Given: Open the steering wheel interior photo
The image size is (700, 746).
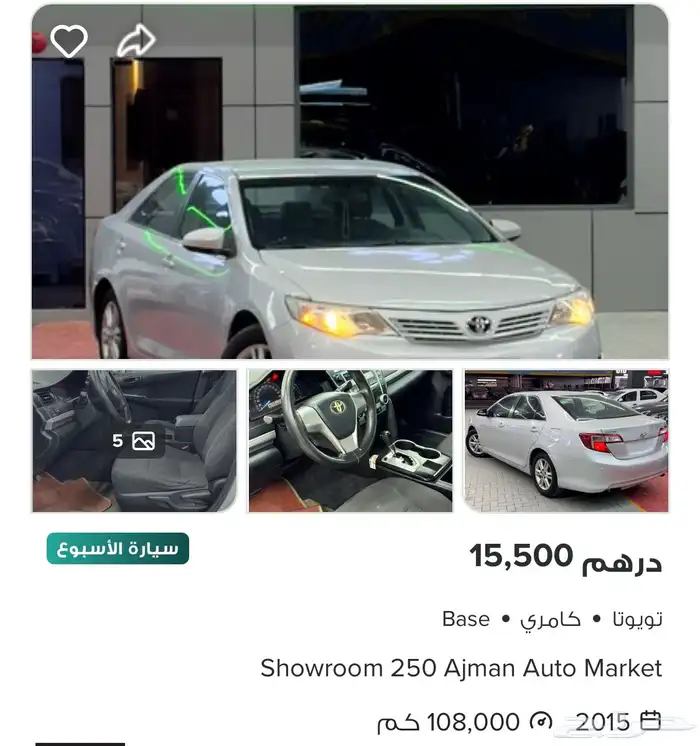Looking at the screenshot, I should pyautogui.click(x=350, y=441).
